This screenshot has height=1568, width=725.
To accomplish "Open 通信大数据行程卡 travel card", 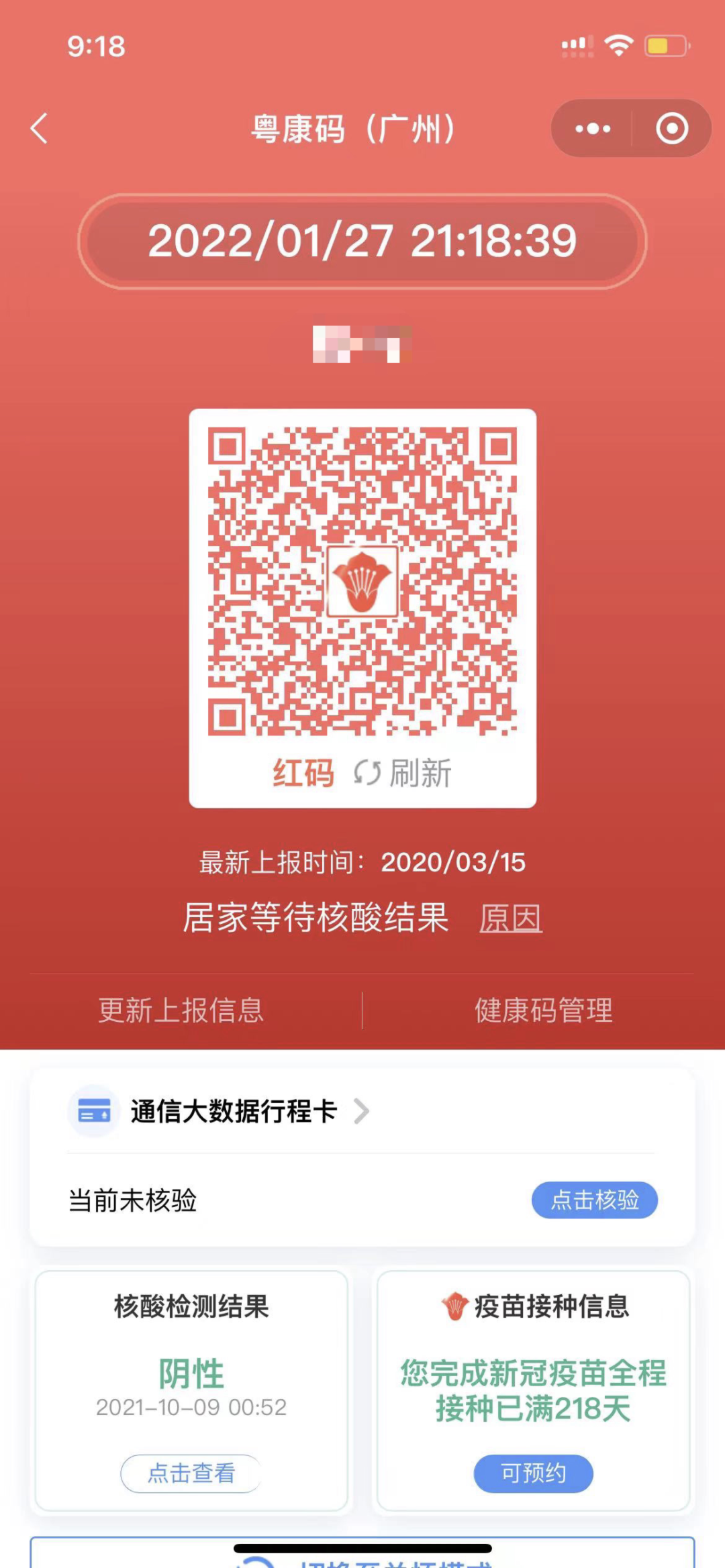I will pos(234,1112).
